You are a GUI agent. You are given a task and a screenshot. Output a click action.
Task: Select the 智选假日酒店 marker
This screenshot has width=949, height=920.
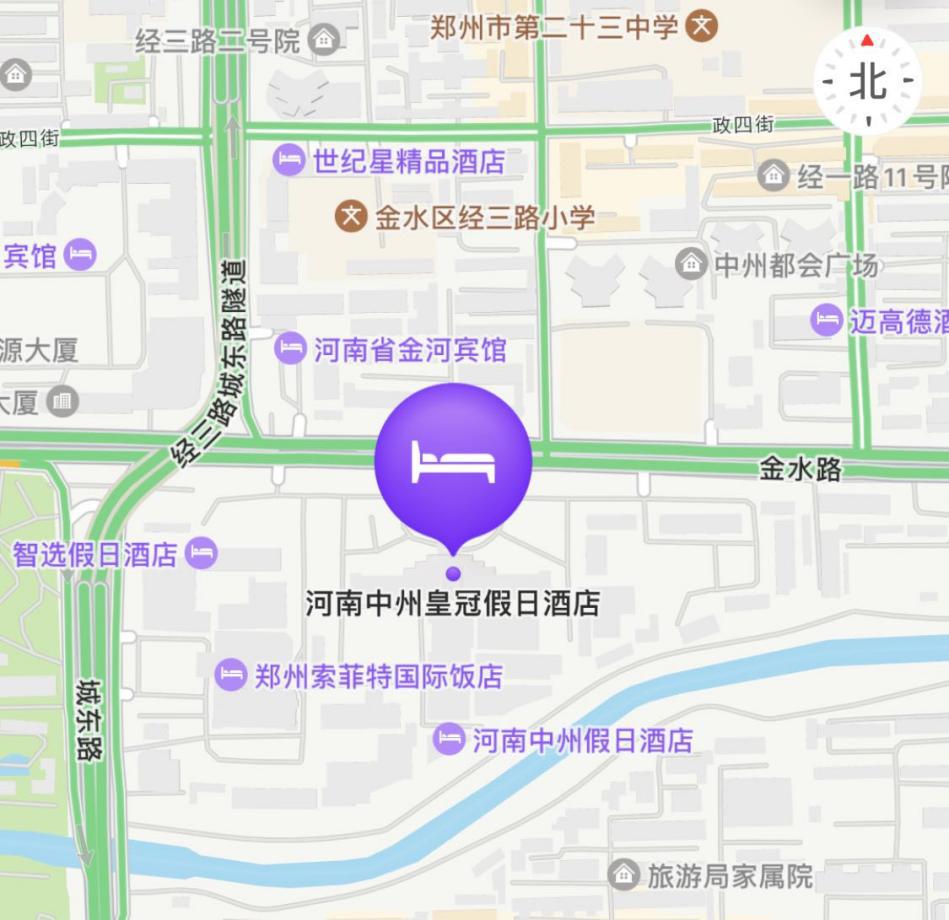point(201,553)
